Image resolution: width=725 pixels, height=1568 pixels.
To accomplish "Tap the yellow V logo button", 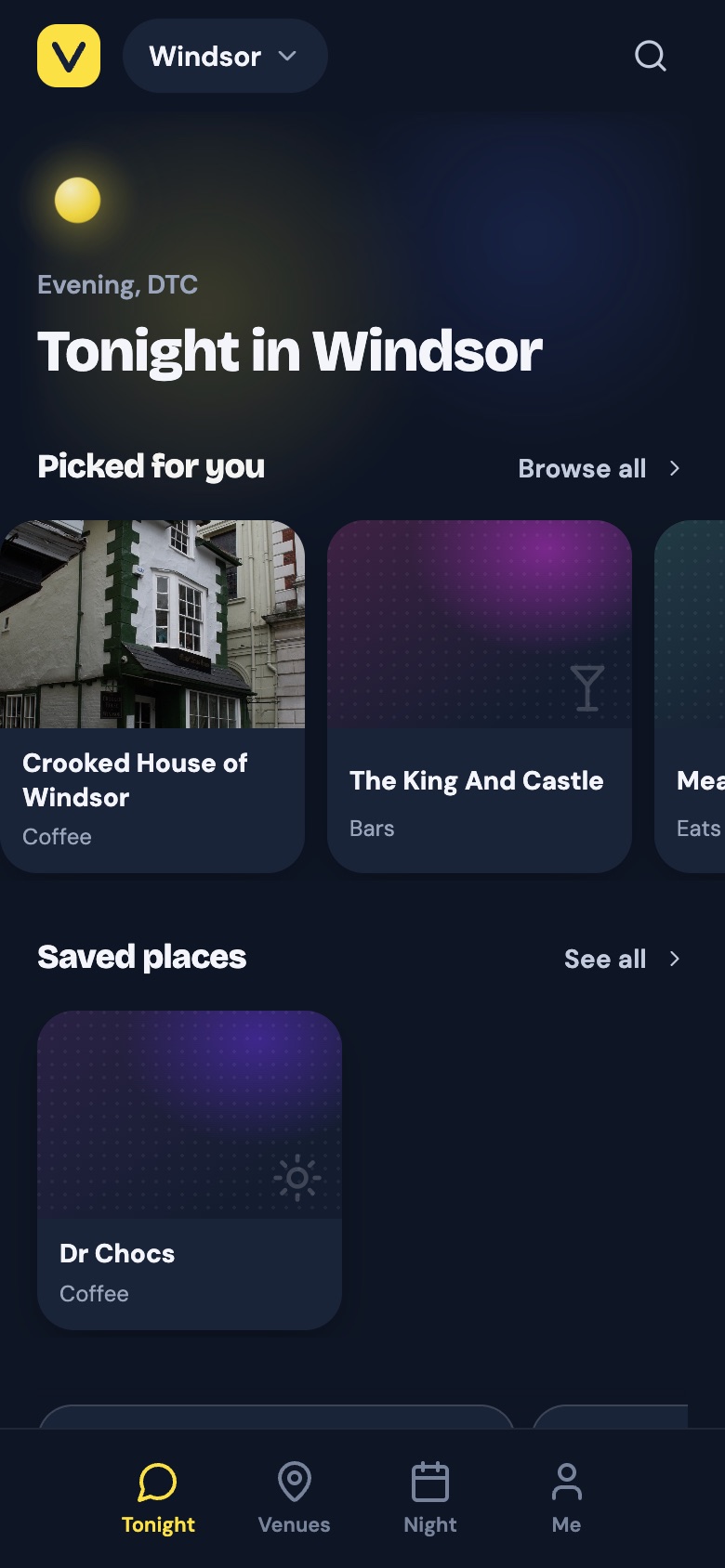I will coord(69,56).
